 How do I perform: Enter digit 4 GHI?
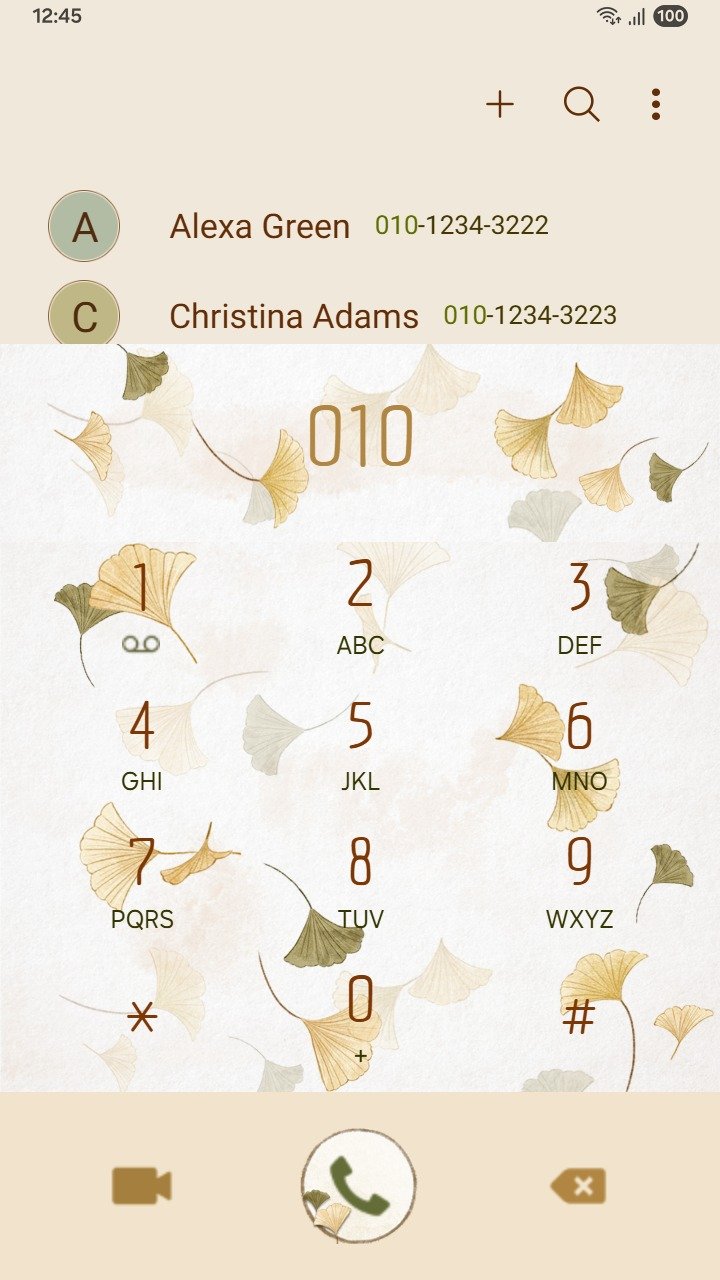141,745
